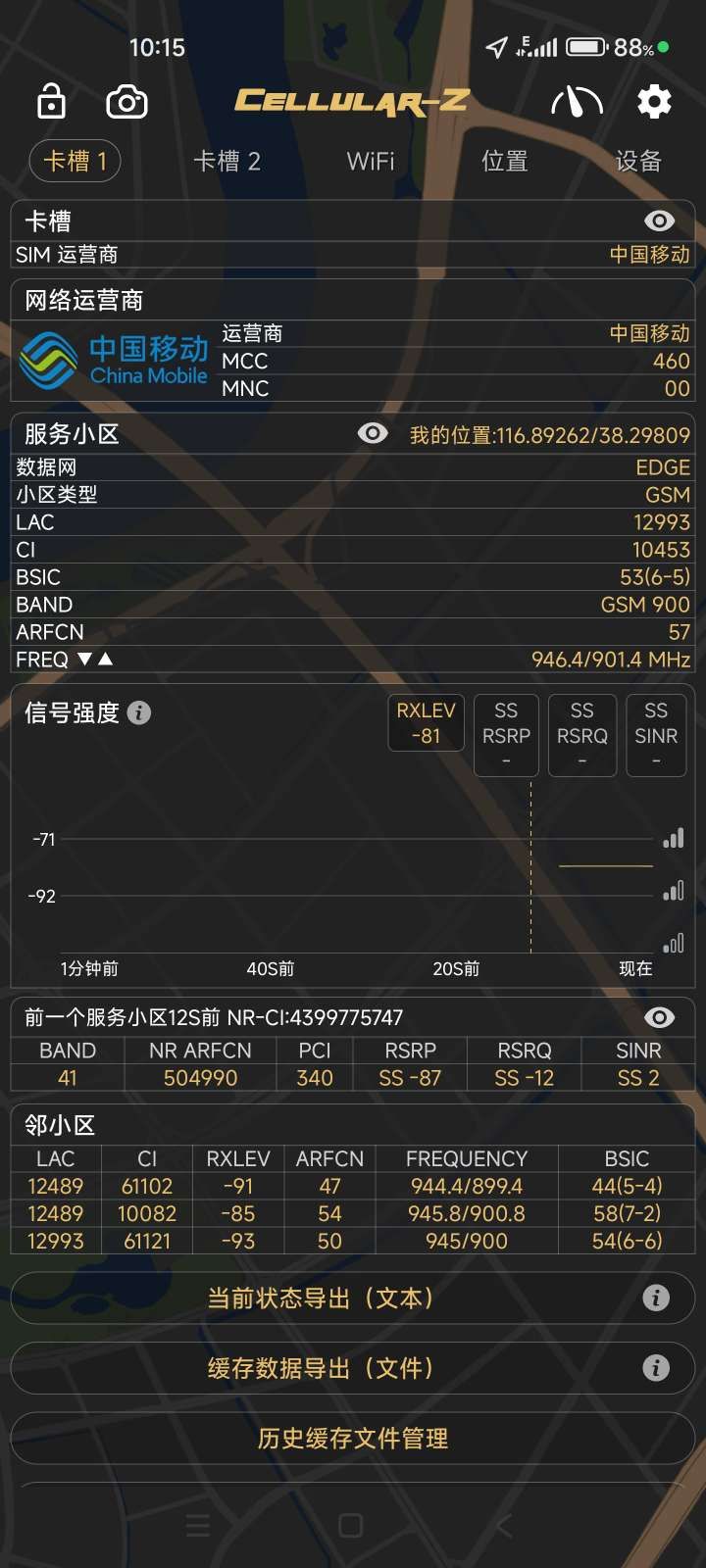Tap 缓存数据导出（文件） button

pos(321,1368)
